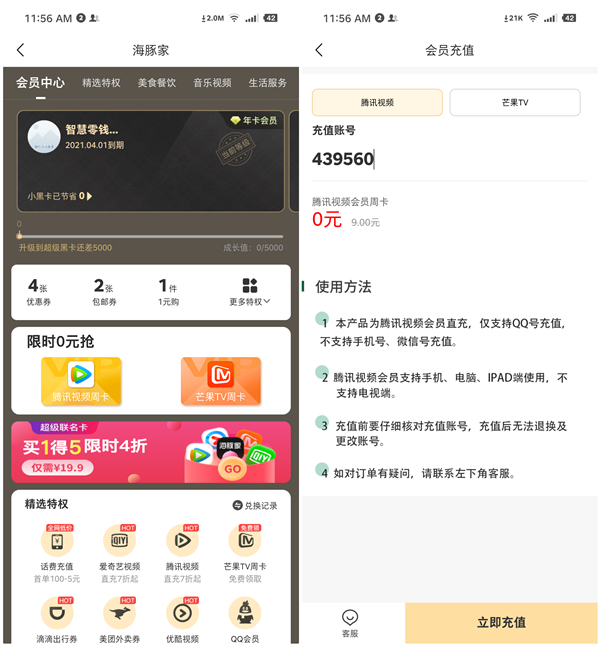The width and height of the screenshot is (600, 646).
Task: Grab the 芒果TV周卡 free card
Action: click(x=221, y=381)
